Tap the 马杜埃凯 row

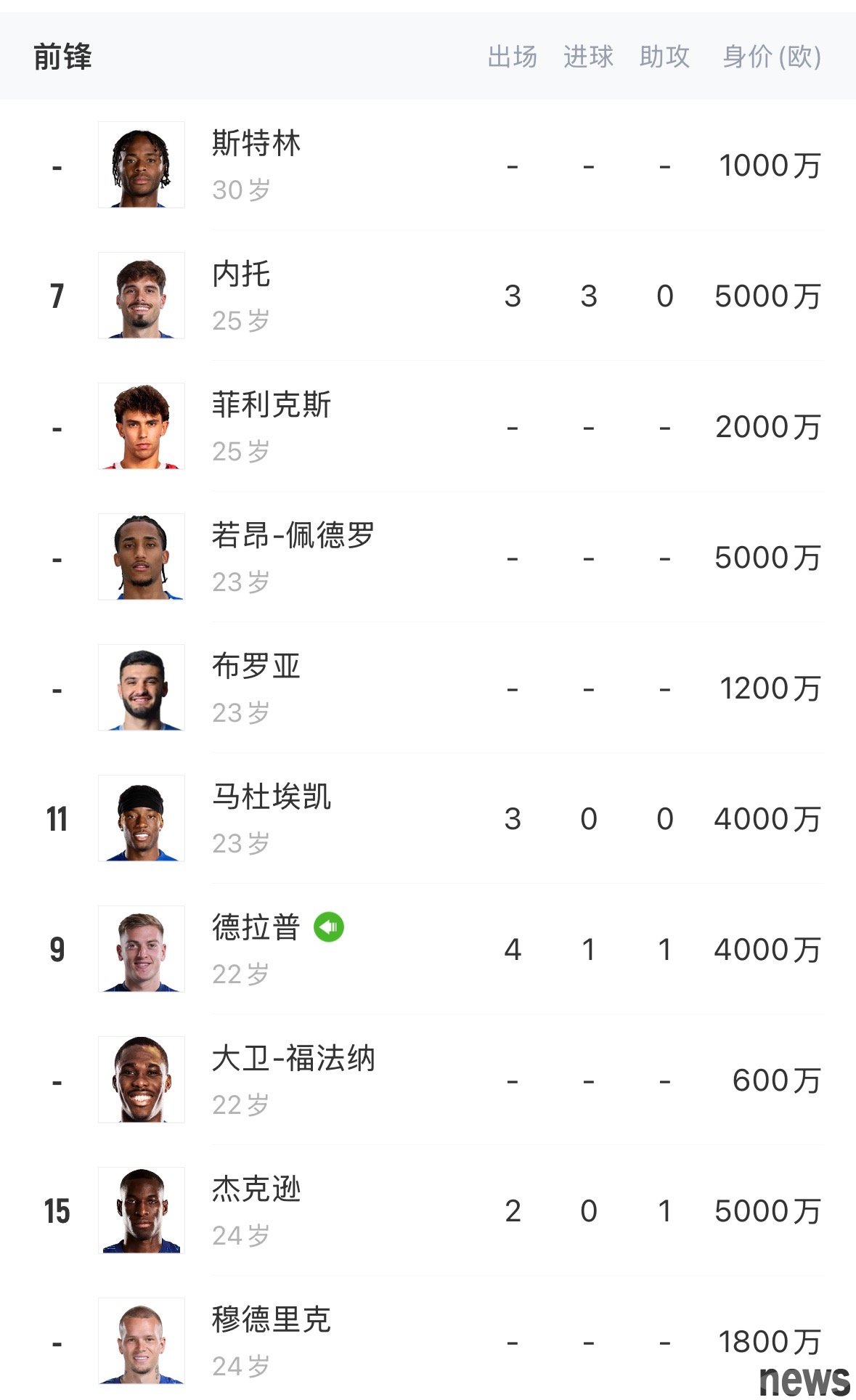click(x=428, y=819)
